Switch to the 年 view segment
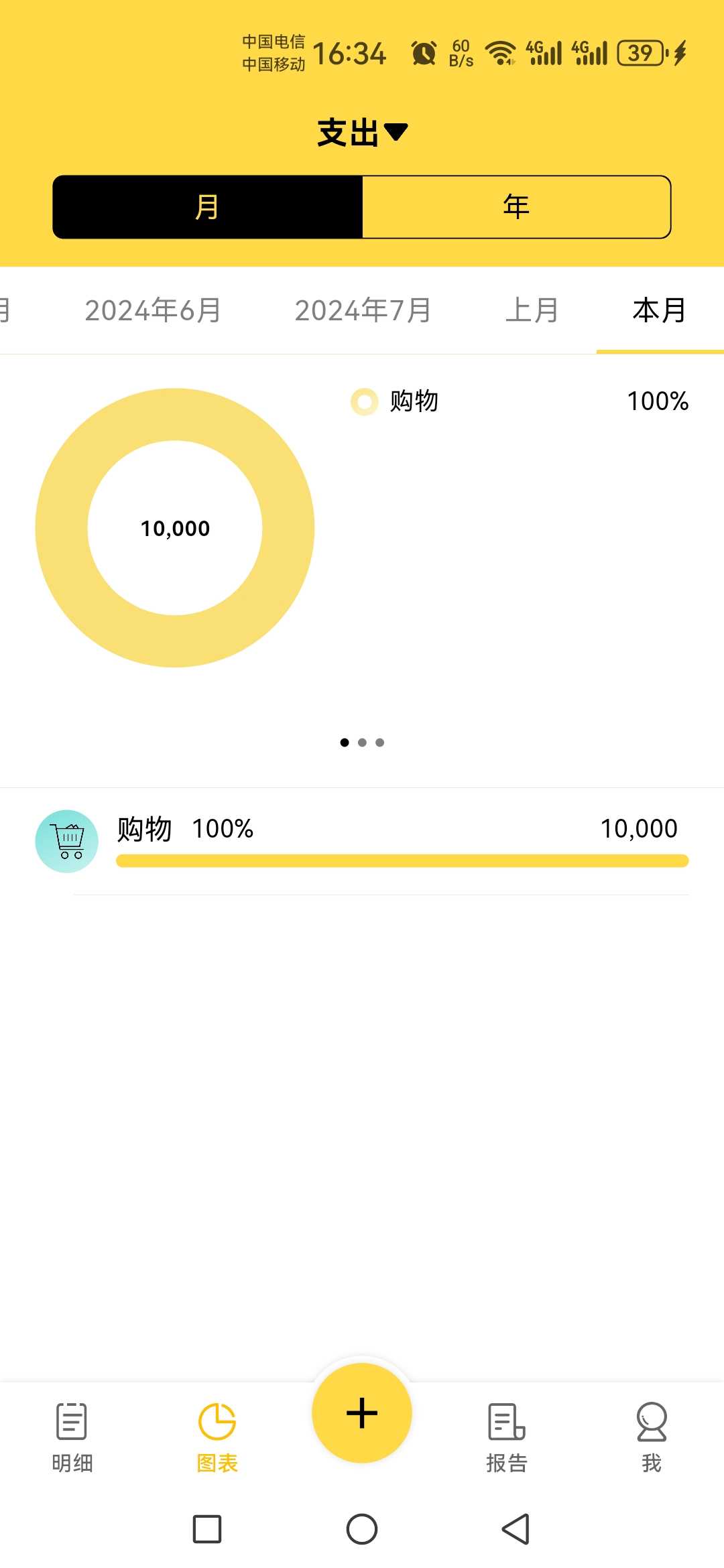 (516, 207)
